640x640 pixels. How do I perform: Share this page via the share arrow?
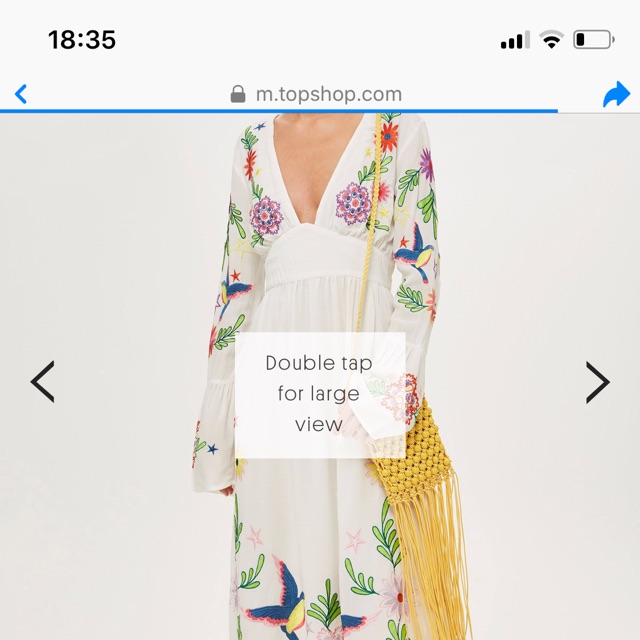point(616,94)
